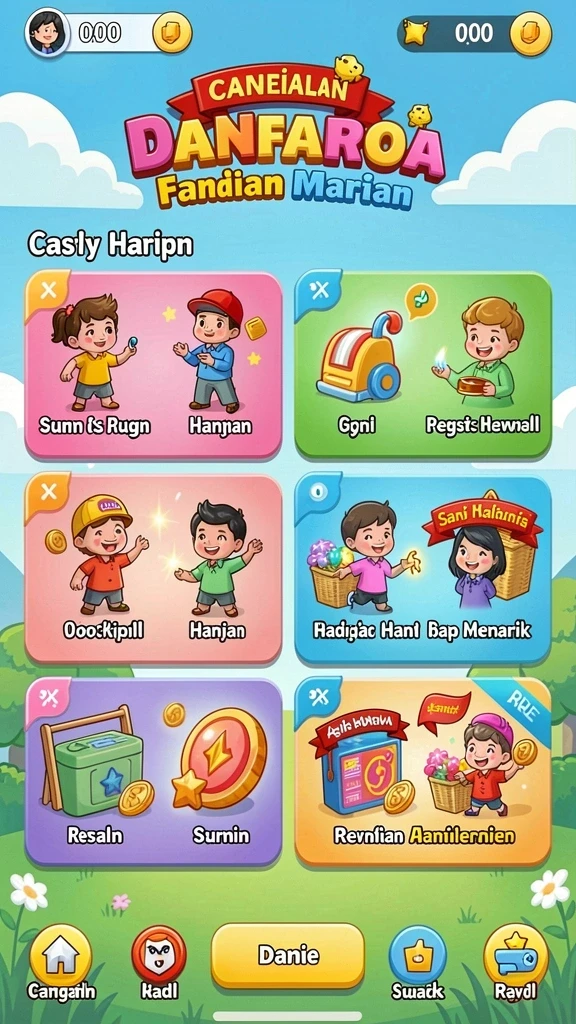576x1024 pixels.
Task: Switch to the Kadl tab
Action: tap(159, 964)
